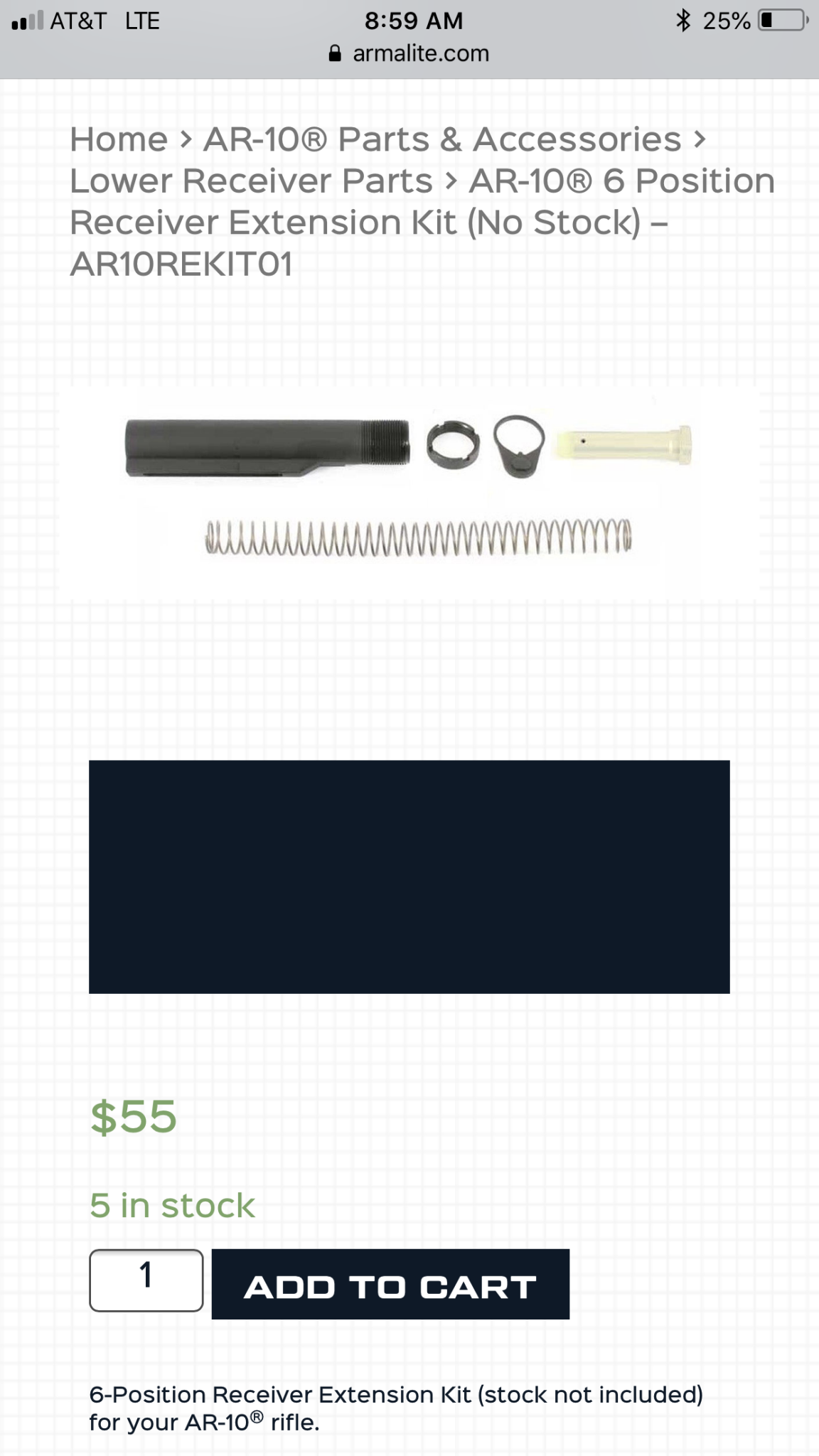Add the kit to cart
This screenshot has width=819, height=1456.
click(390, 1284)
